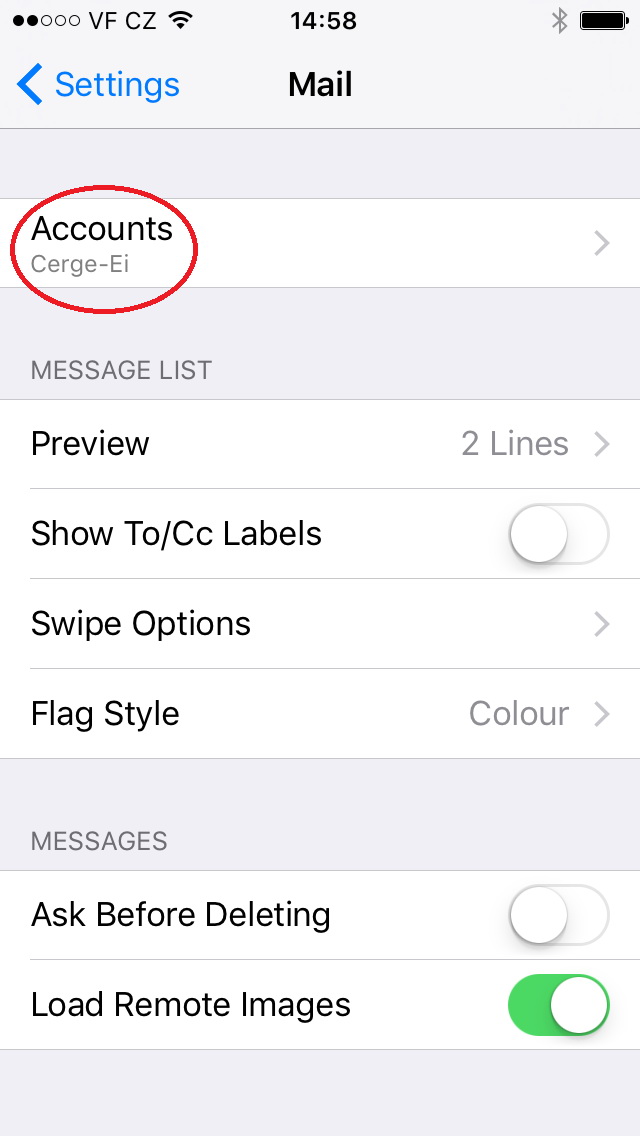This screenshot has height=1136, width=640.
Task: Go back to Settings
Action: click(98, 85)
